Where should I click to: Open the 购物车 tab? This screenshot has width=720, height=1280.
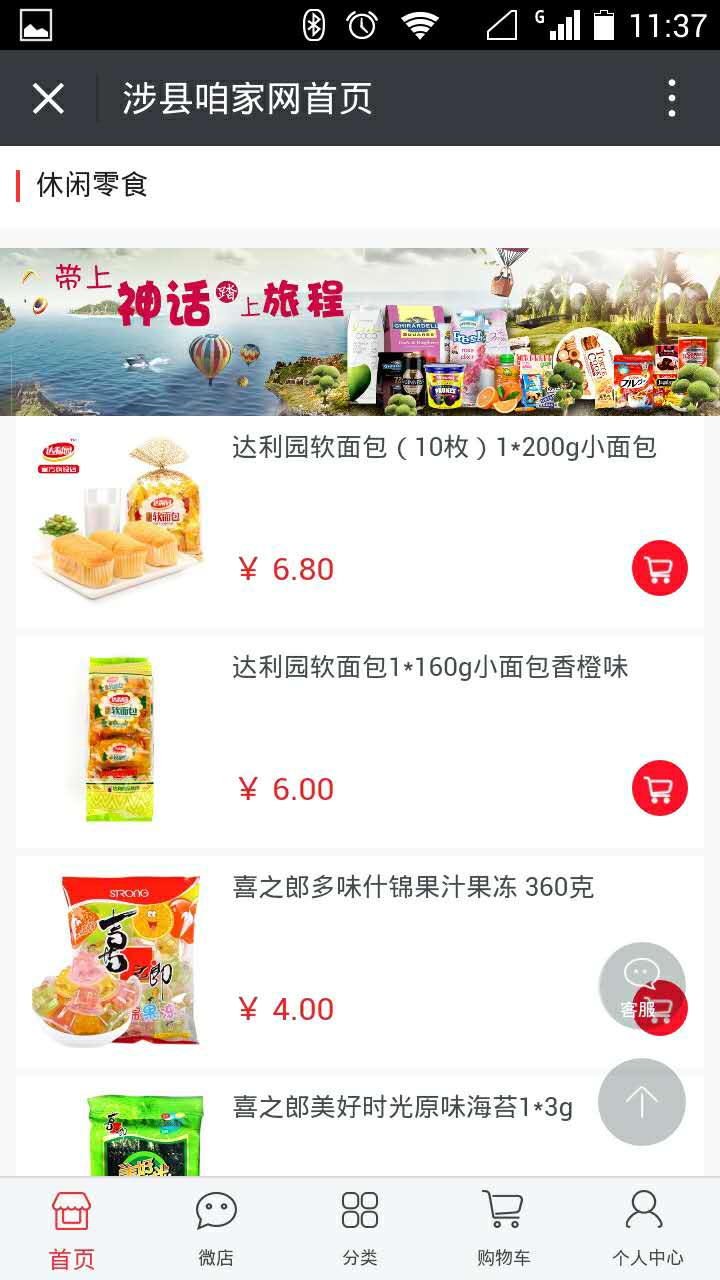(503, 1229)
